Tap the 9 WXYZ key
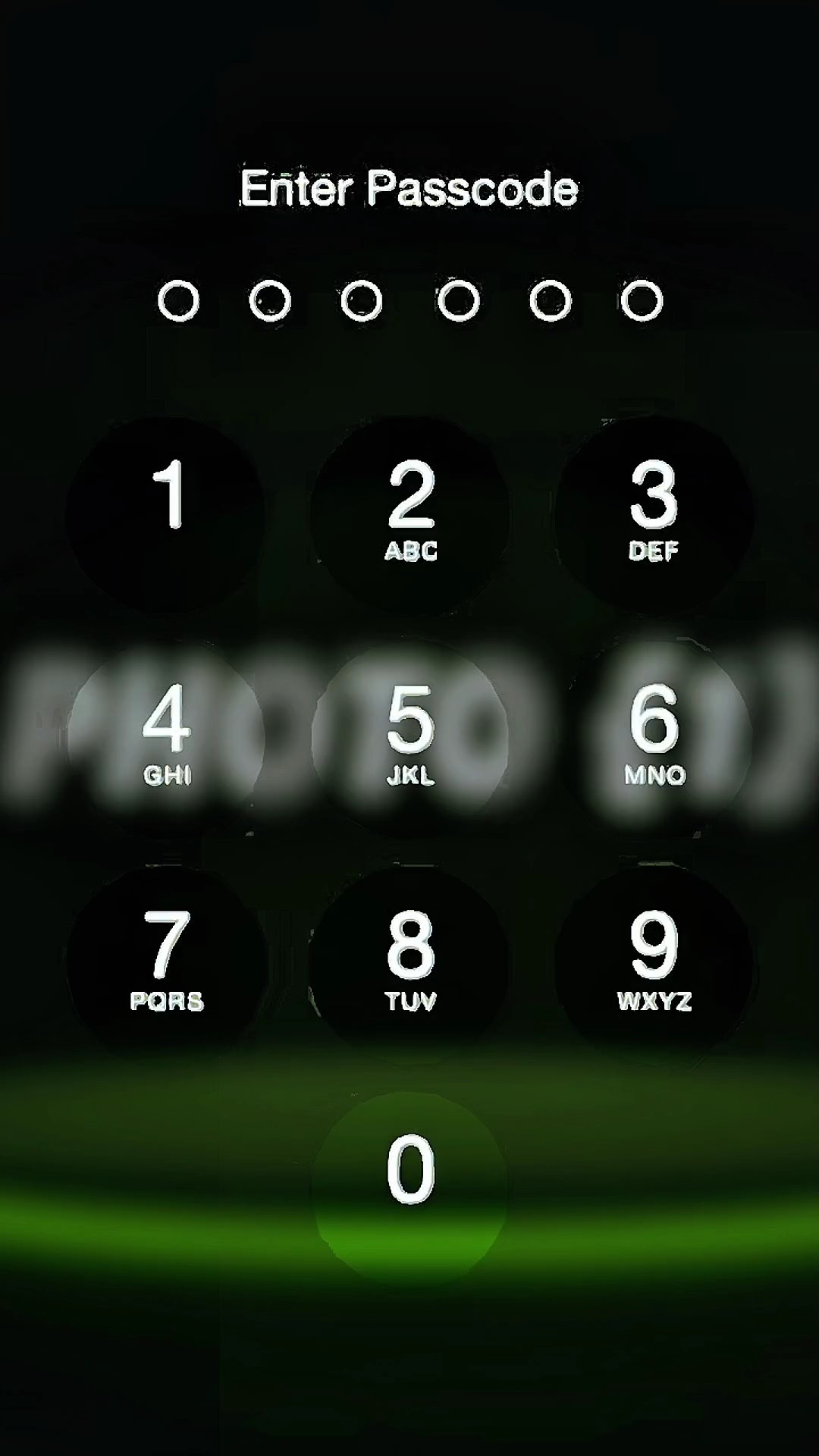The width and height of the screenshot is (819, 1456). 654,963
